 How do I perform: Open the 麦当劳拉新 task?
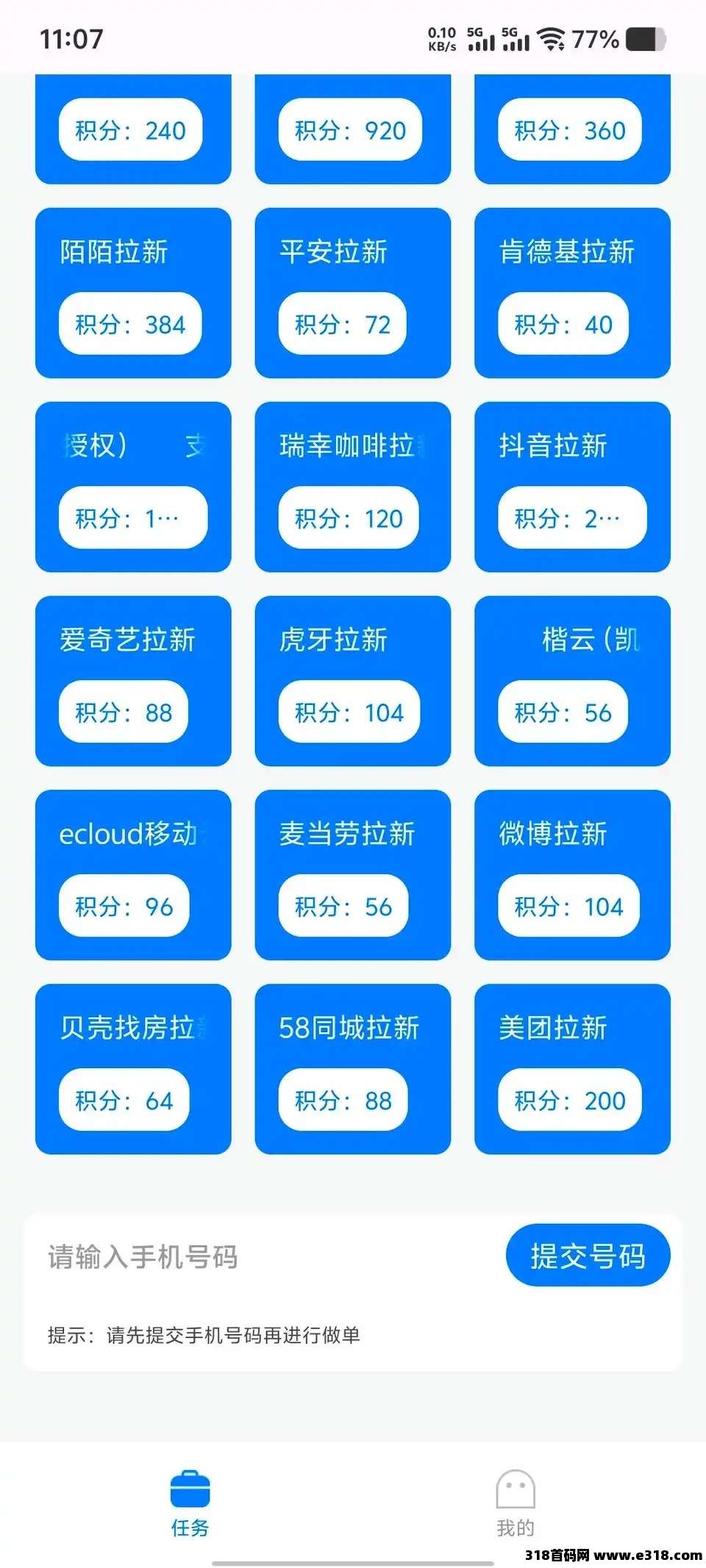(353, 871)
